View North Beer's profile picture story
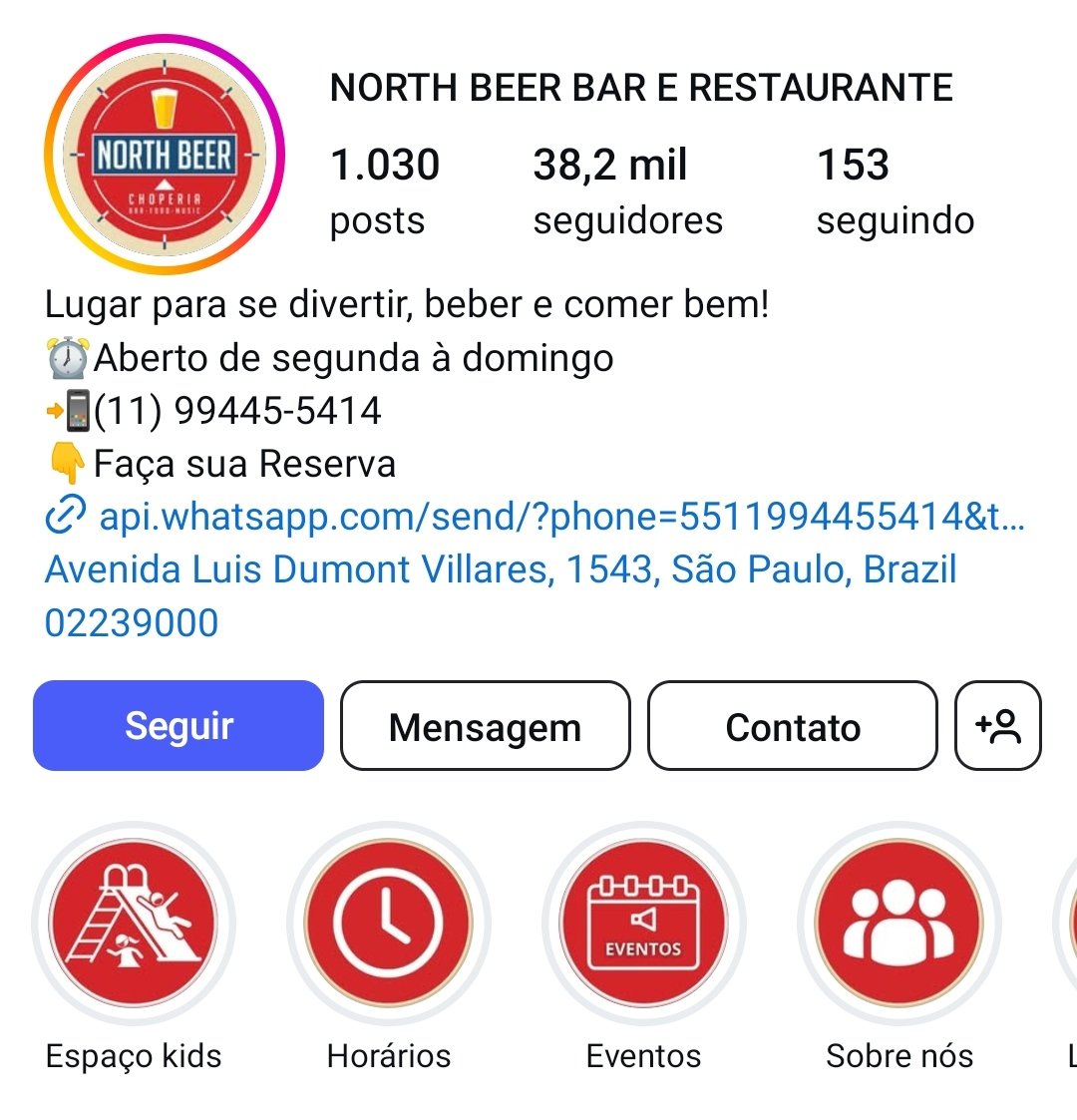The image size is (1077, 1120). (165, 156)
